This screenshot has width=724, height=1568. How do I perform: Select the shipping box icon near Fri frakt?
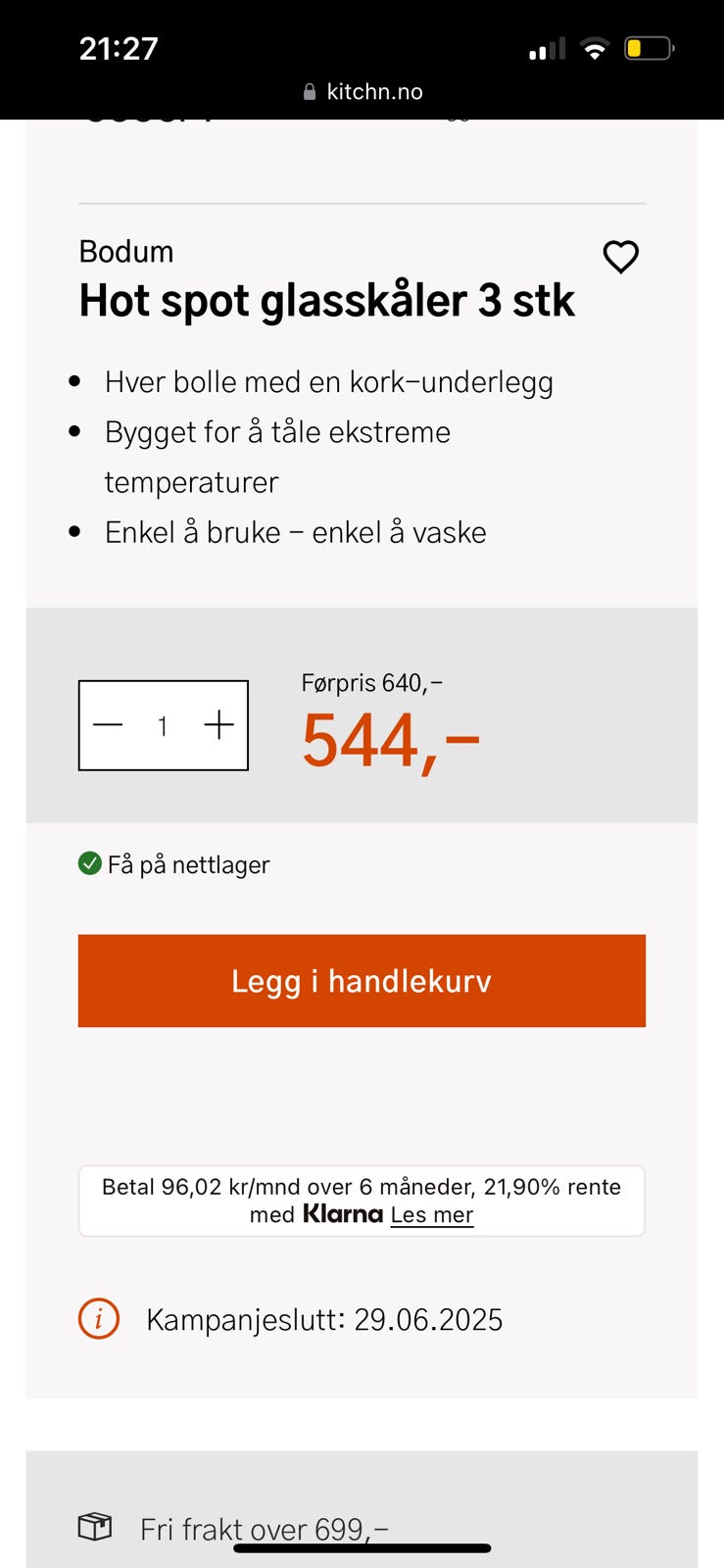tap(95, 1527)
